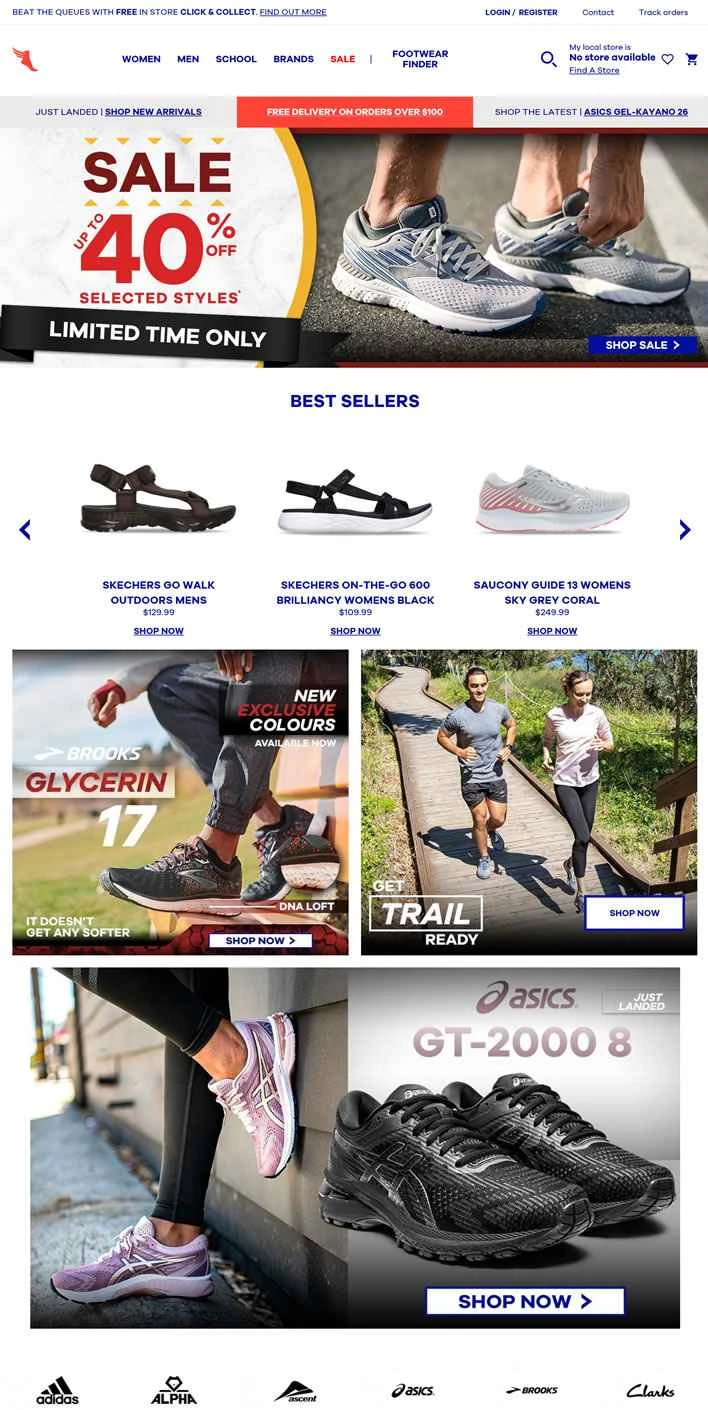This screenshot has height=1410, width=708.
Task: Open the search magnifier icon
Action: [548, 59]
